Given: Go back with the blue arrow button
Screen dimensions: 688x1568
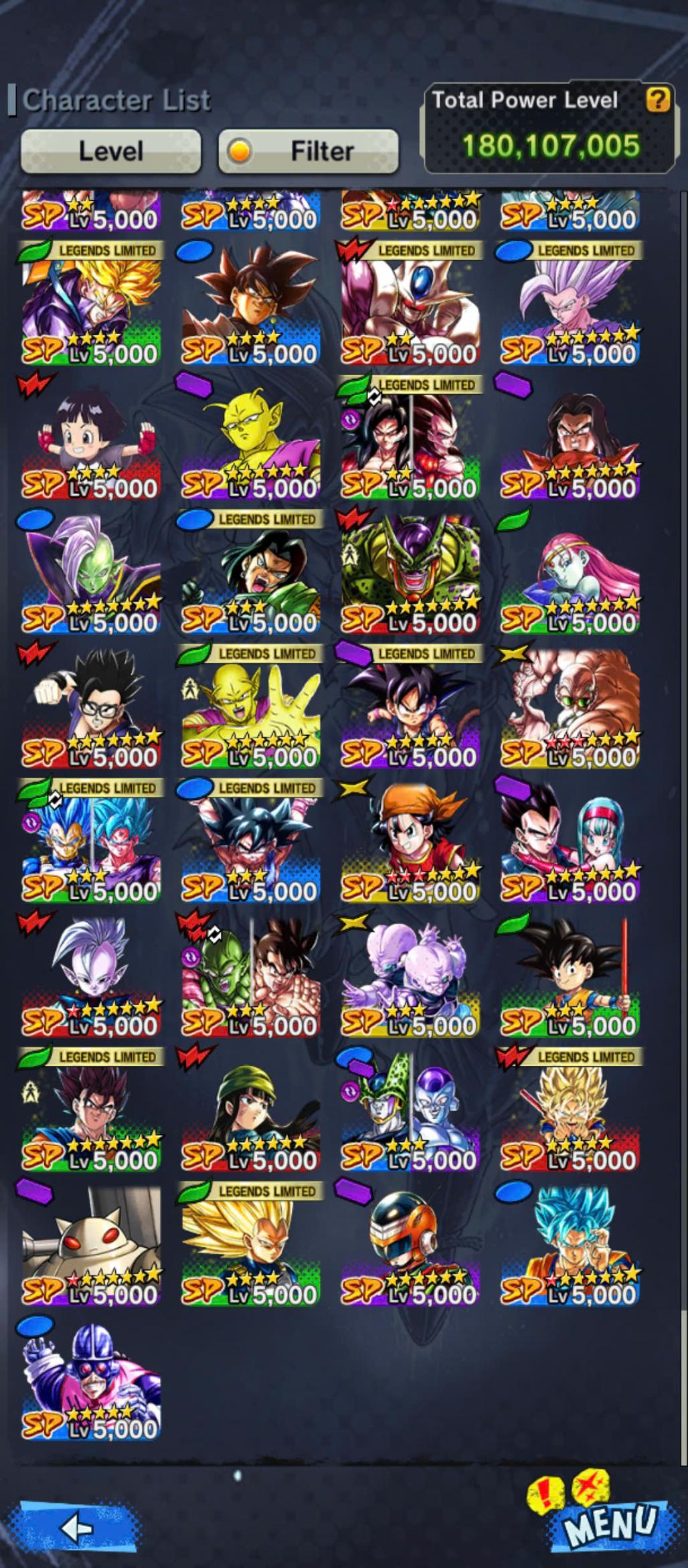Looking at the screenshot, I should coord(77,1528).
